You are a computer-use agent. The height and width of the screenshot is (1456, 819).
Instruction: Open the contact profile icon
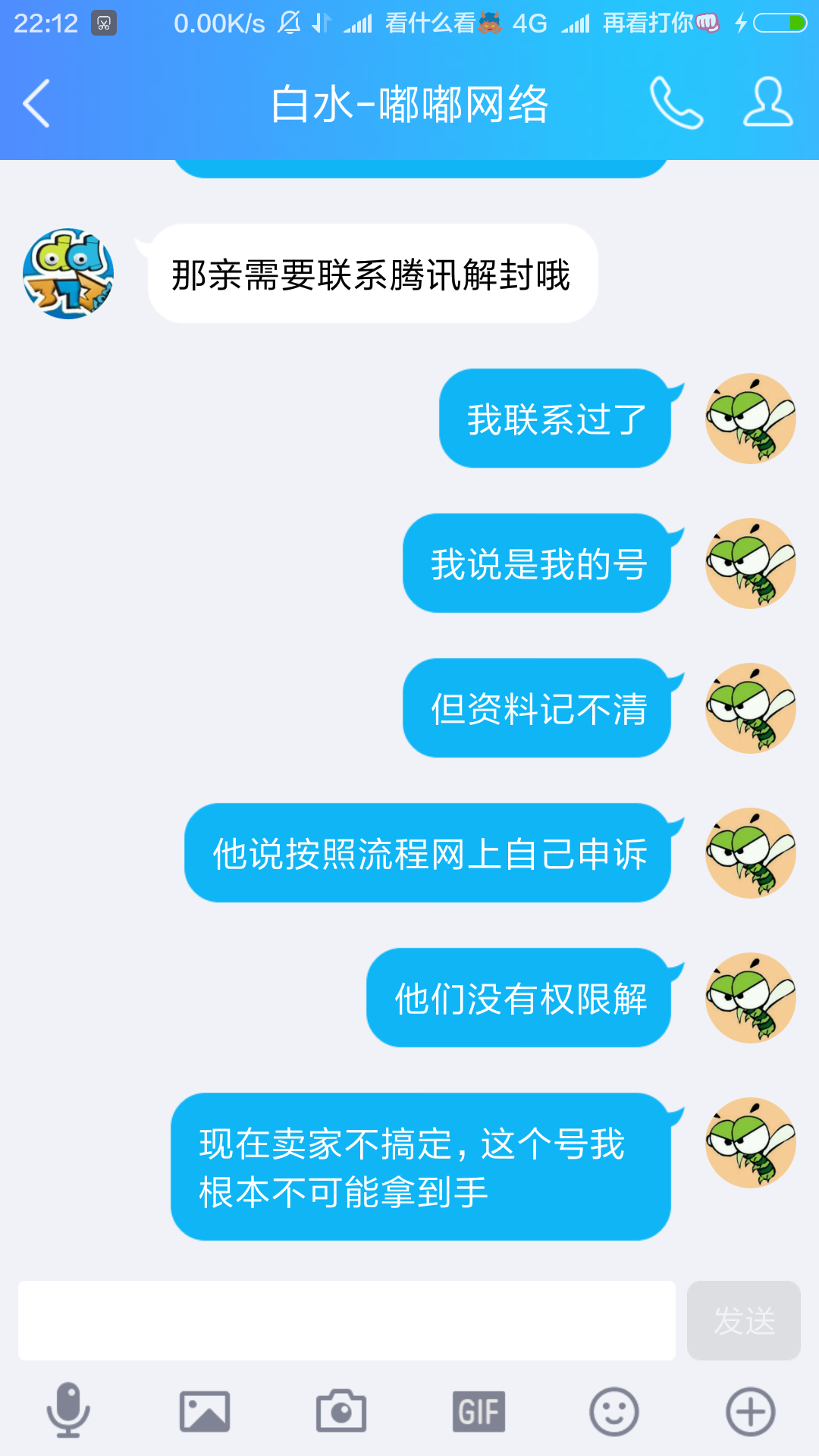click(x=767, y=102)
